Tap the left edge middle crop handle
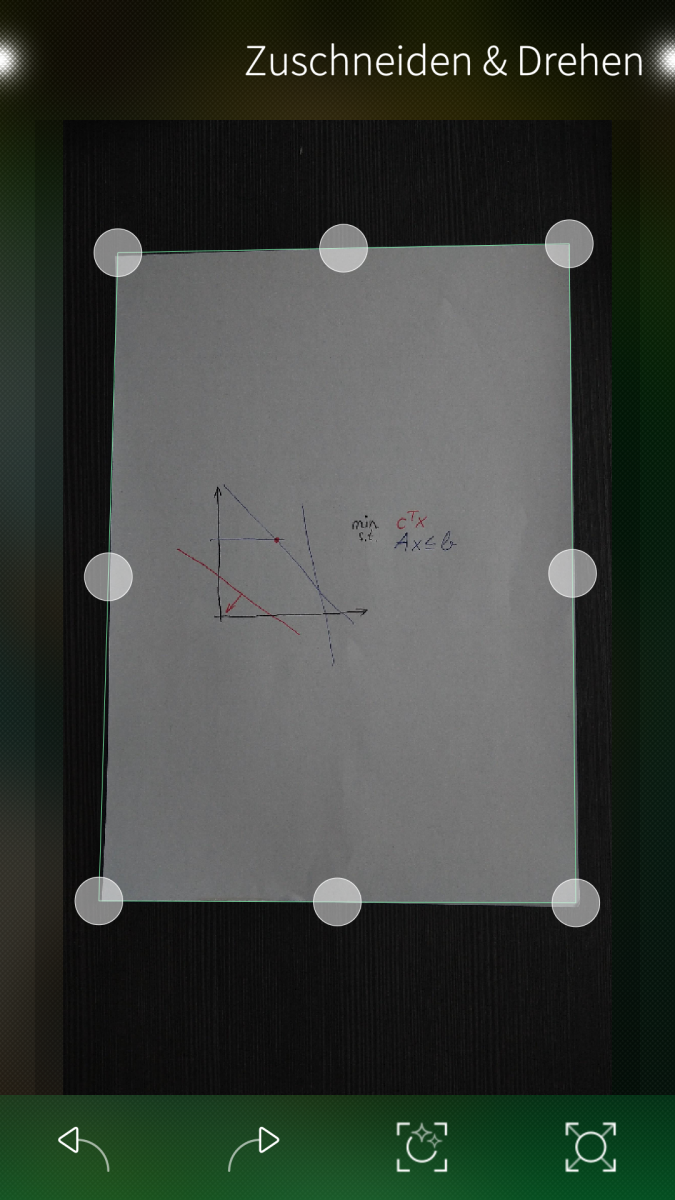 pyautogui.click(x=108, y=577)
